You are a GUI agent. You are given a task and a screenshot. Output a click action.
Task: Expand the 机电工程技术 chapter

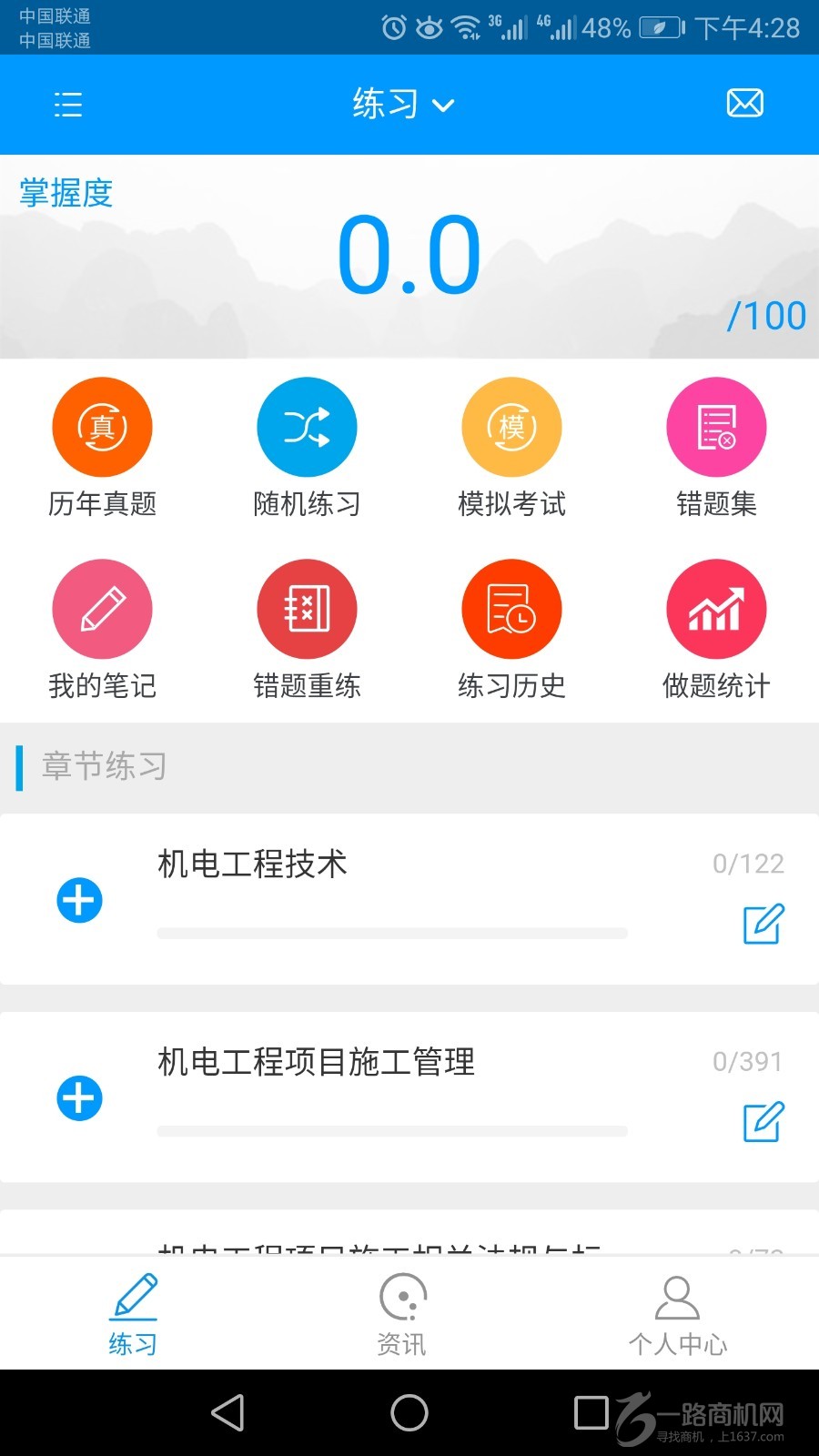tap(80, 901)
